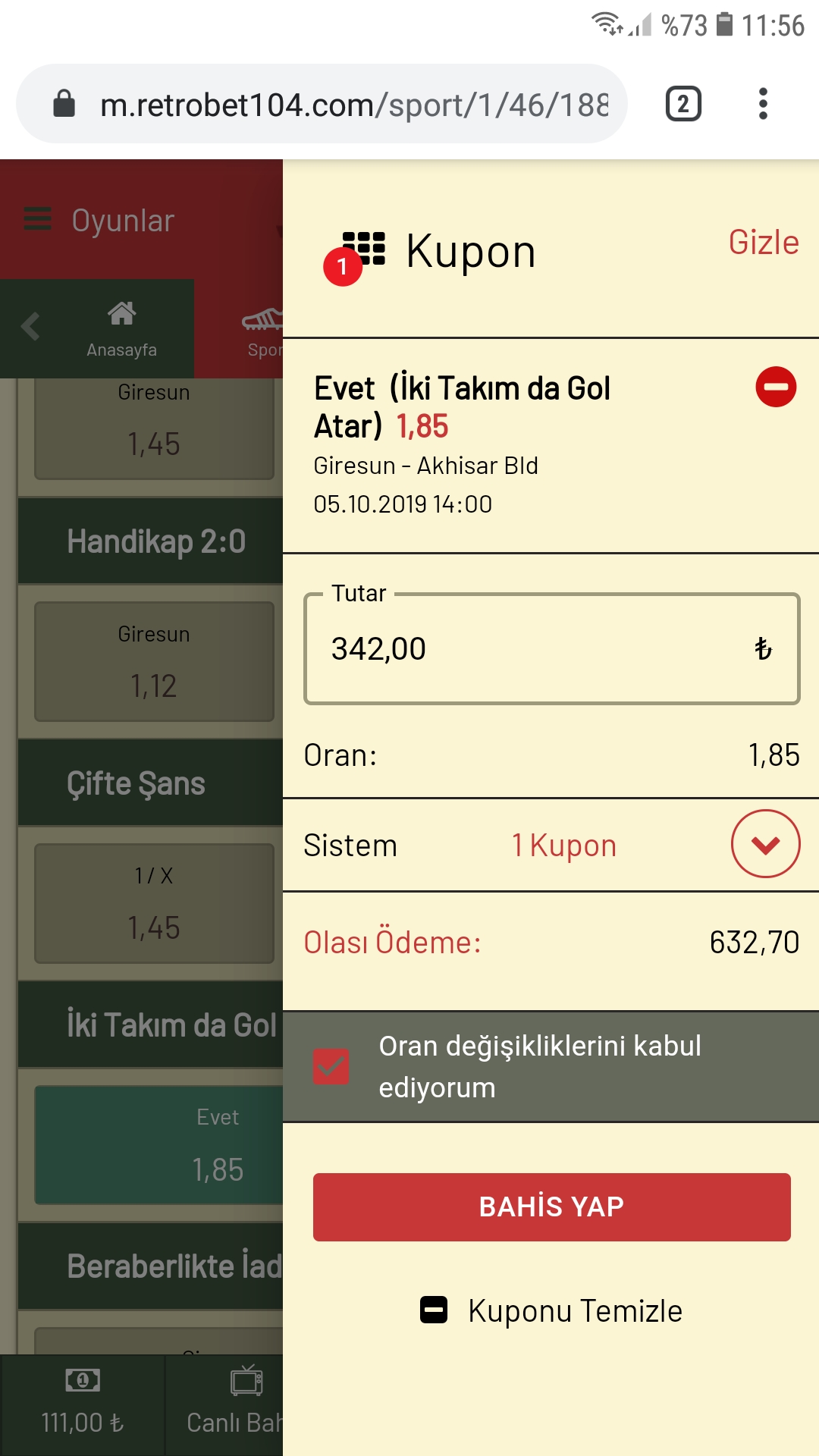
Task: Tap the back arrow beside Anasayfa
Action: click(x=30, y=327)
